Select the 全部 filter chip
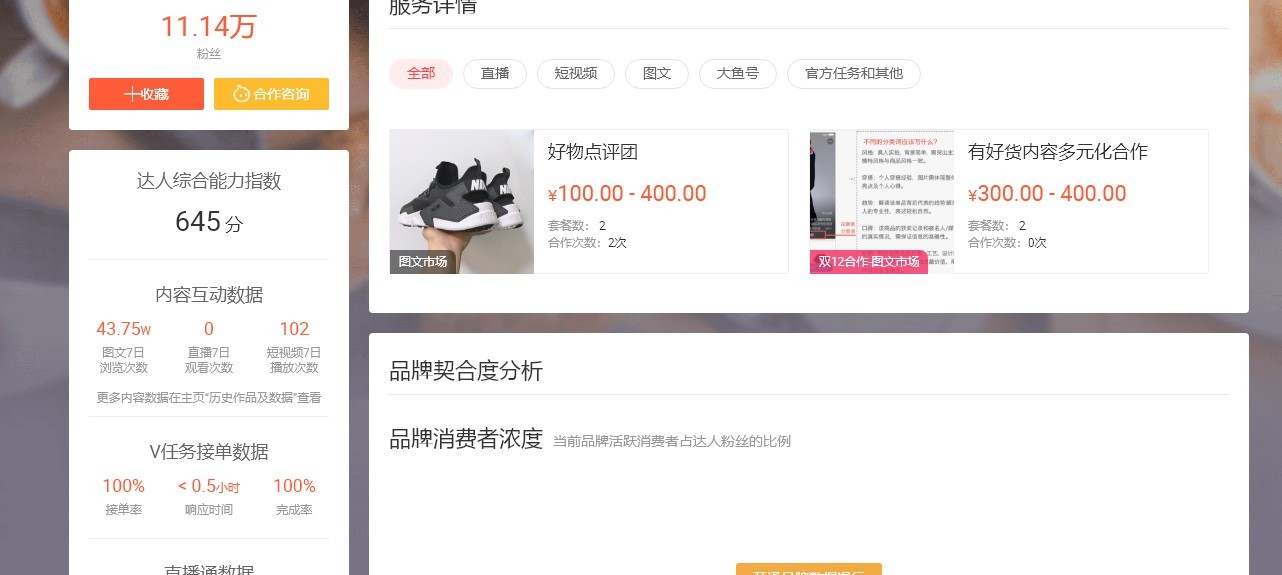This screenshot has height=575, width=1282. [x=421, y=74]
